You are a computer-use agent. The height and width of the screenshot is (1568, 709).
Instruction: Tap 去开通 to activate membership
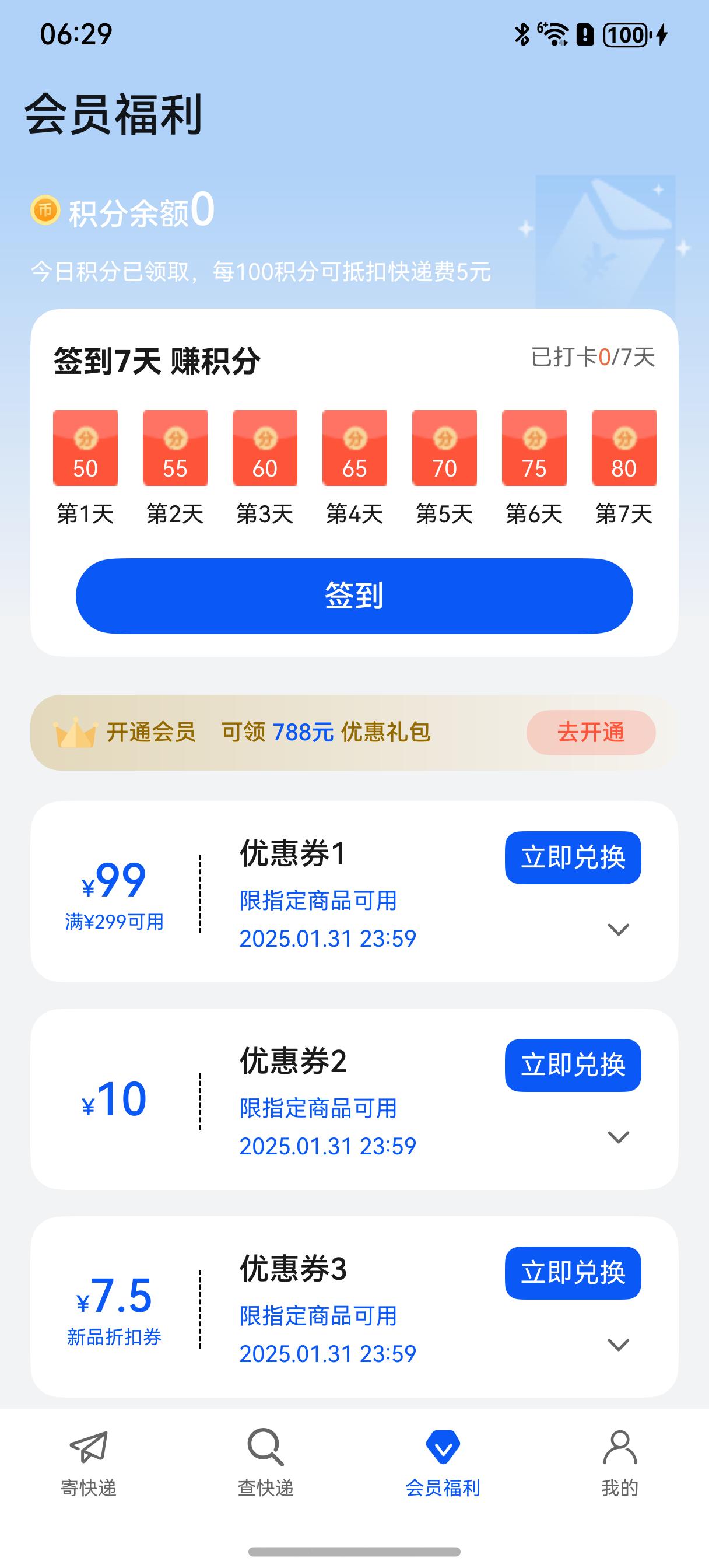pyautogui.click(x=591, y=732)
